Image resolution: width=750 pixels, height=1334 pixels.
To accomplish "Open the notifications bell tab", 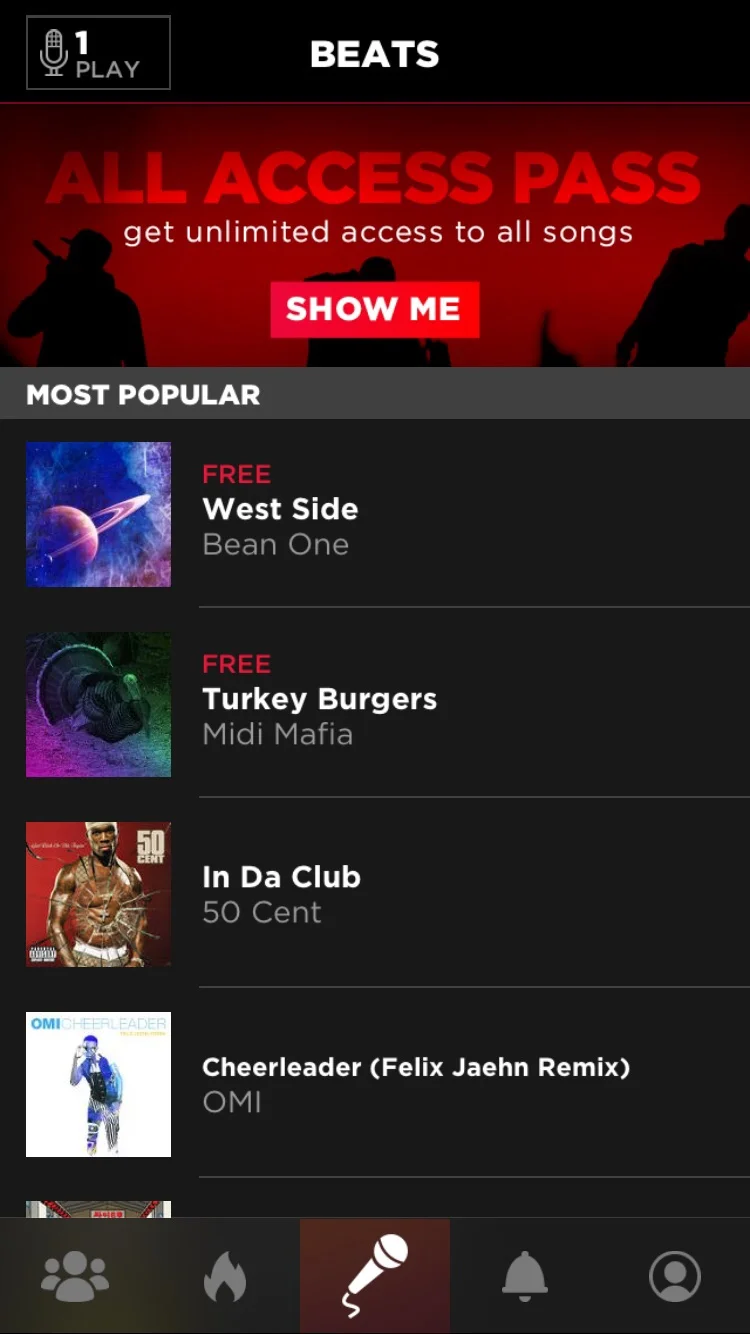I will (525, 1276).
